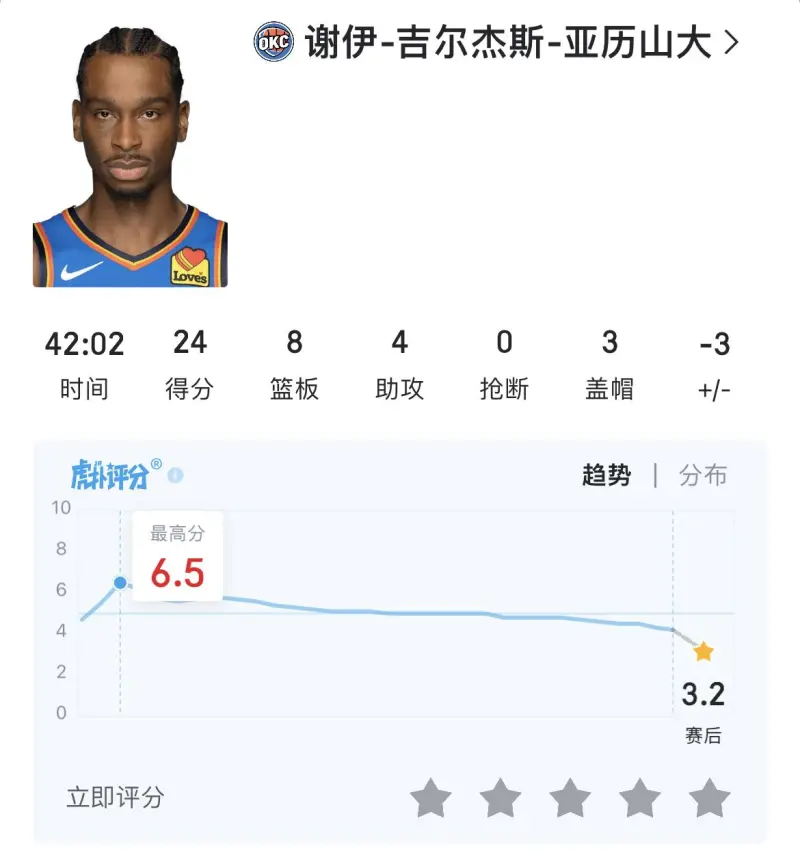Rate the player one star
Screen dimensions: 800x868
pyautogui.click(x=431, y=798)
